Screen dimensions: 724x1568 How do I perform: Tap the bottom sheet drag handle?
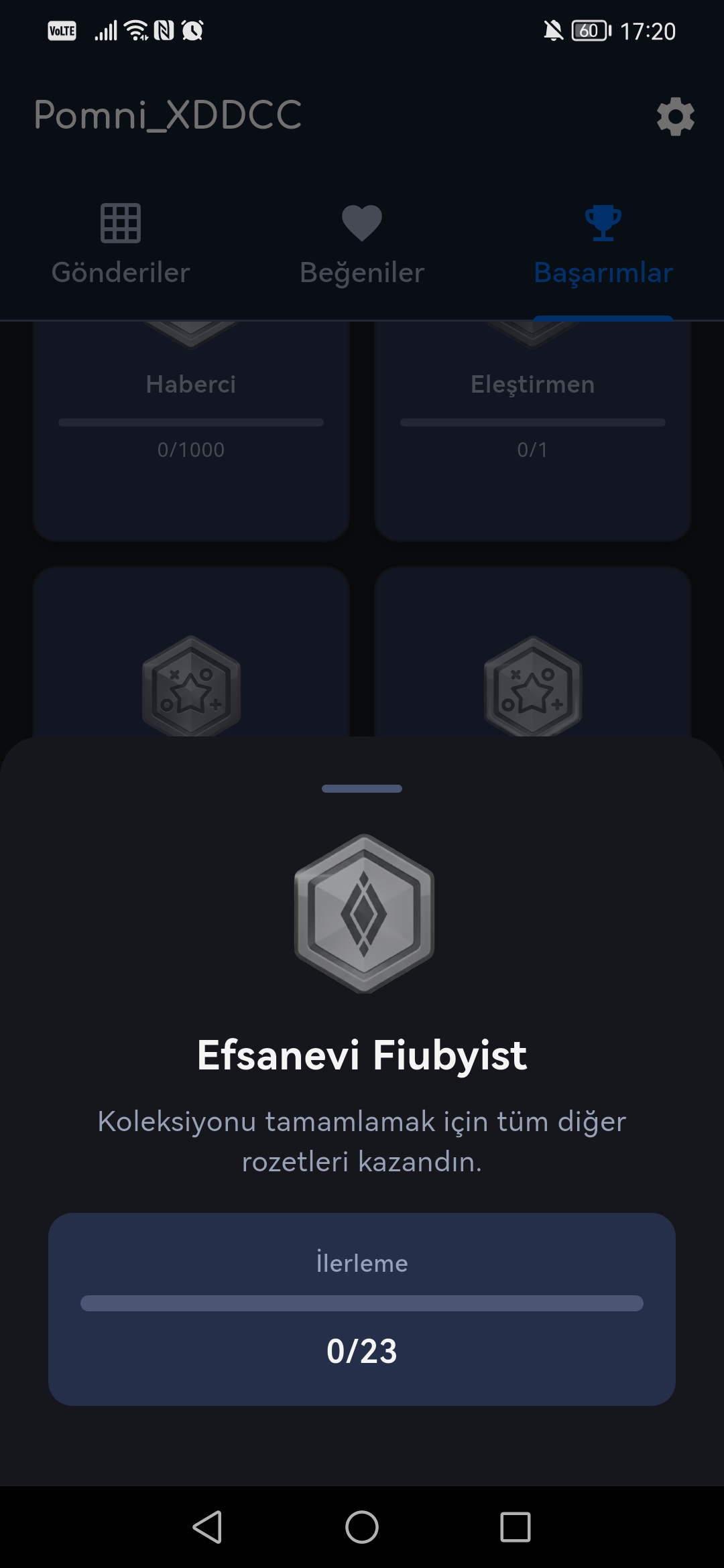click(x=362, y=789)
